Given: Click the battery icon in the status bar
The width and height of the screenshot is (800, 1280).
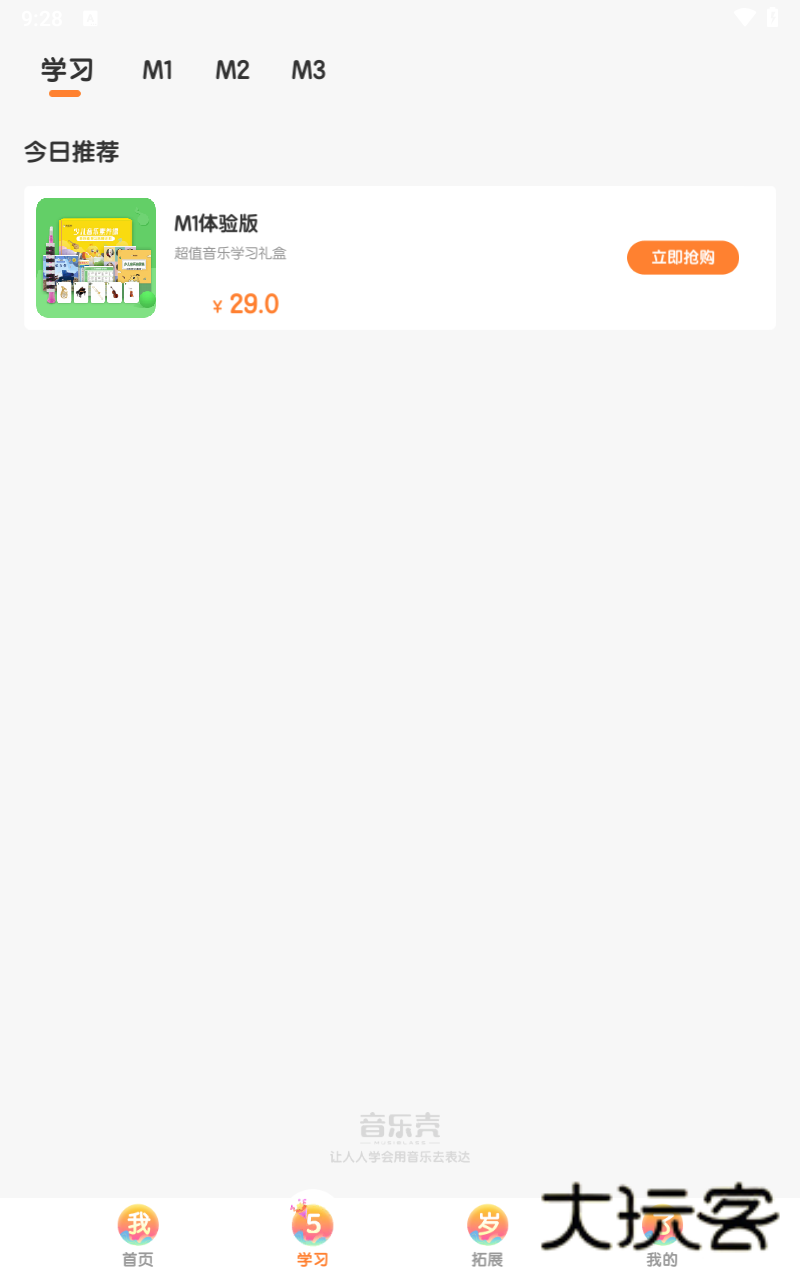Looking at the screenshot, I should point(774,17).
